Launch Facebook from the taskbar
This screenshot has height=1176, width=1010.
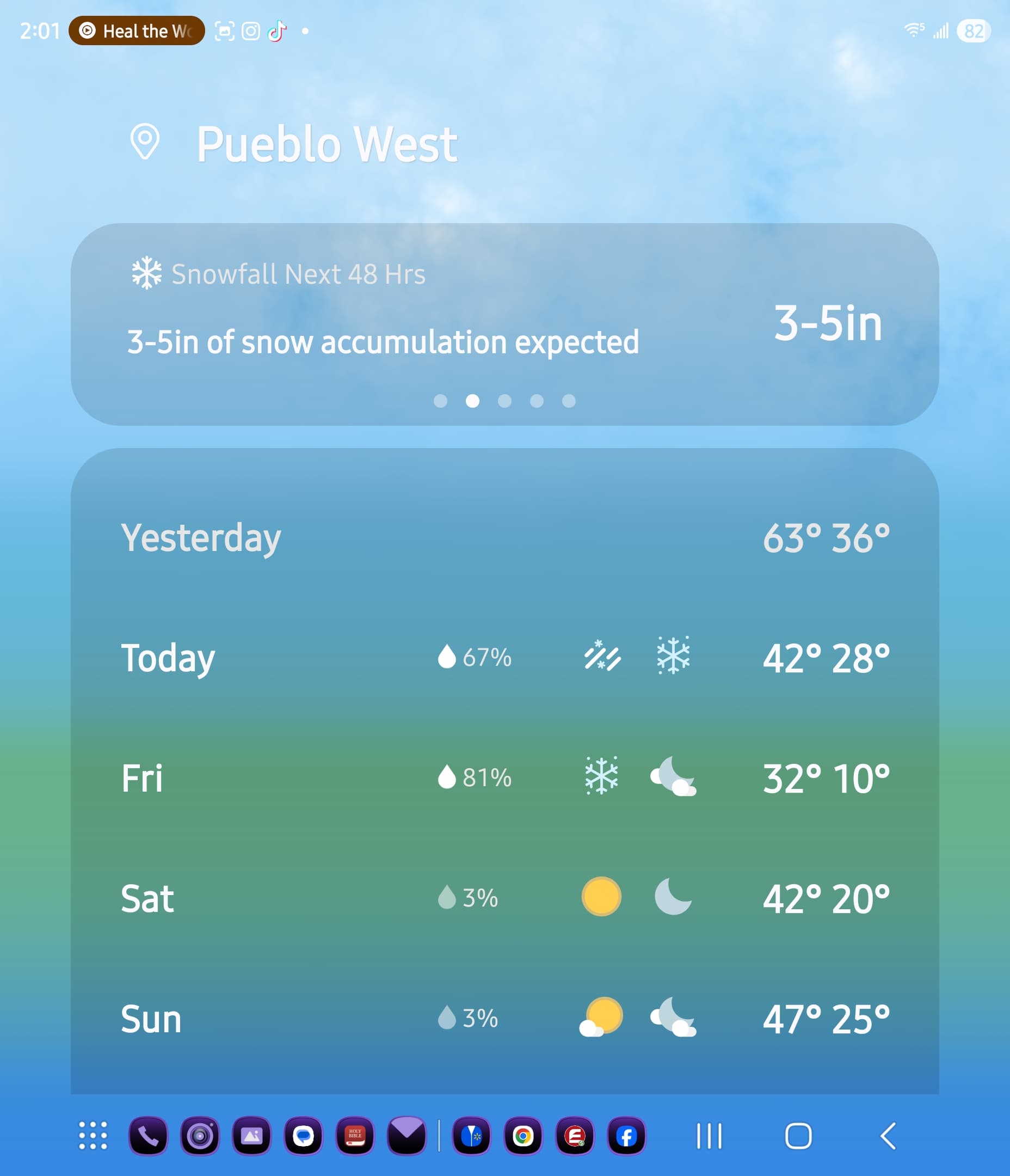(626, 1136)
